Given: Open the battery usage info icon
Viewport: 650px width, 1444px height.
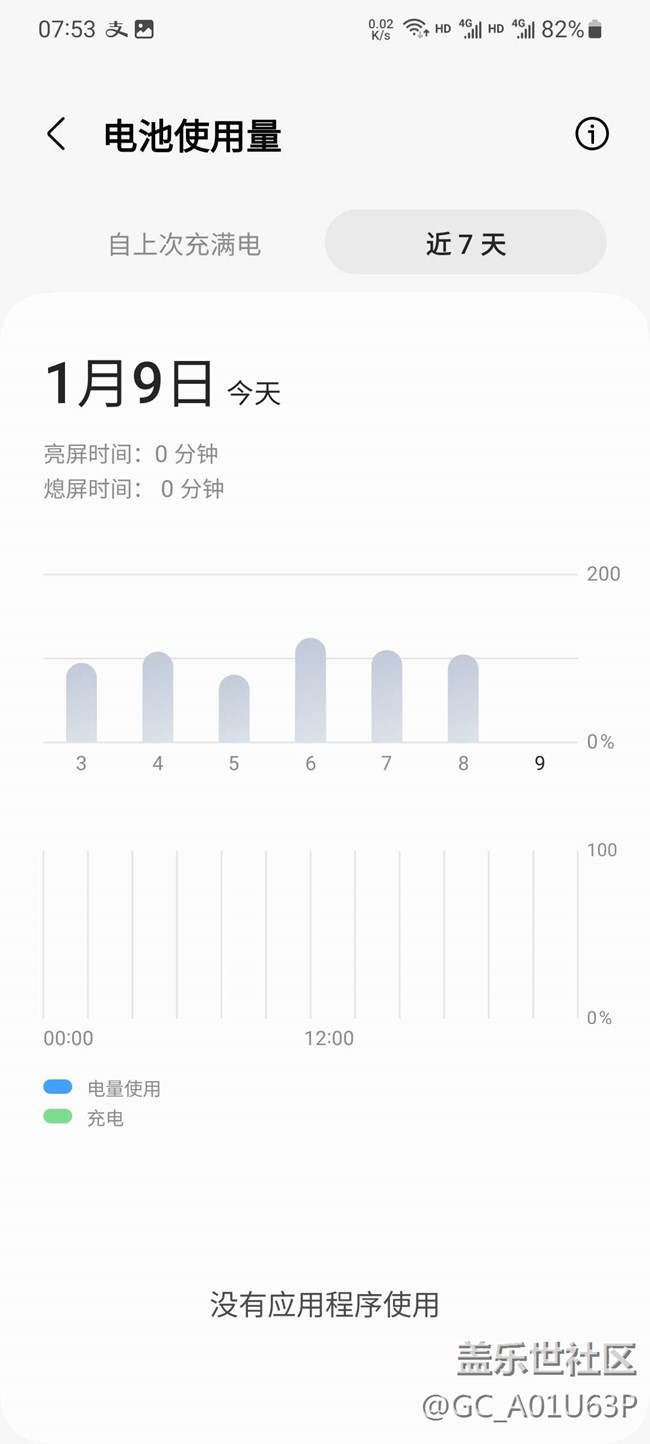Looking at the screenshot, I should coord(591,134).
